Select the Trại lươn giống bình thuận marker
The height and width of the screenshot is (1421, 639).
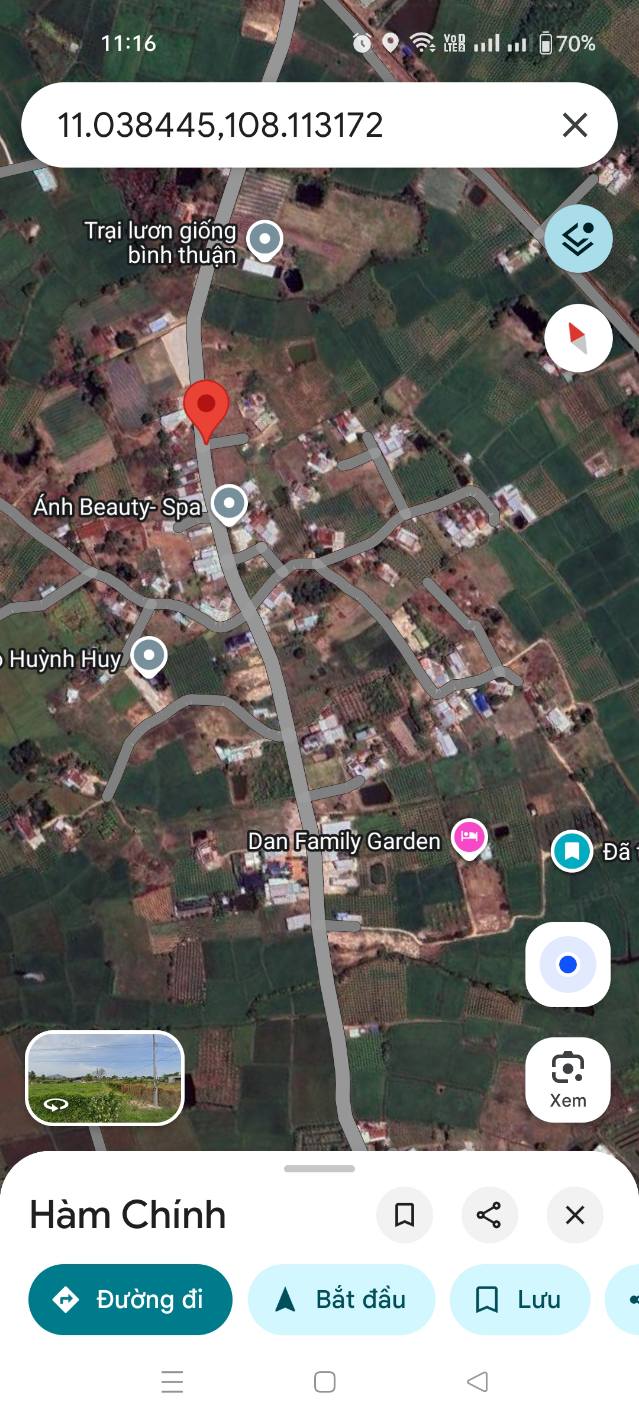point(264,240)
